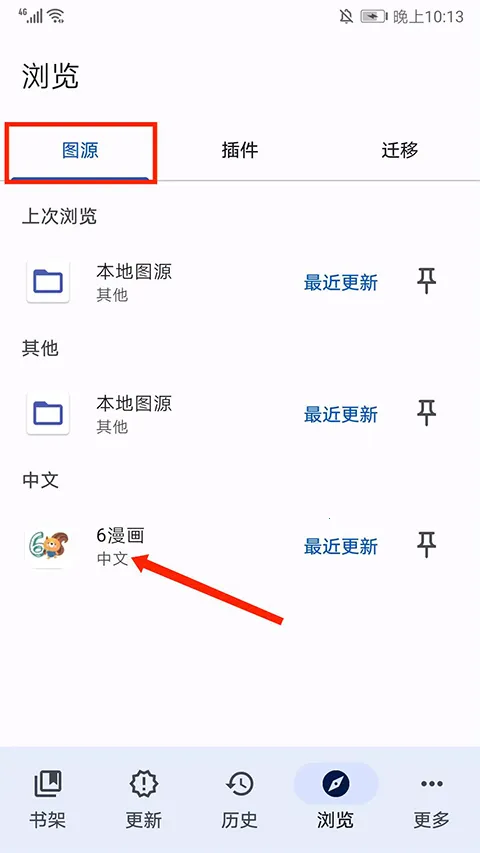Image resolution: width=480 pixels, height=853 pixels.
Task: View 最近更新 for 6漫画
Action: click(341, 547)
